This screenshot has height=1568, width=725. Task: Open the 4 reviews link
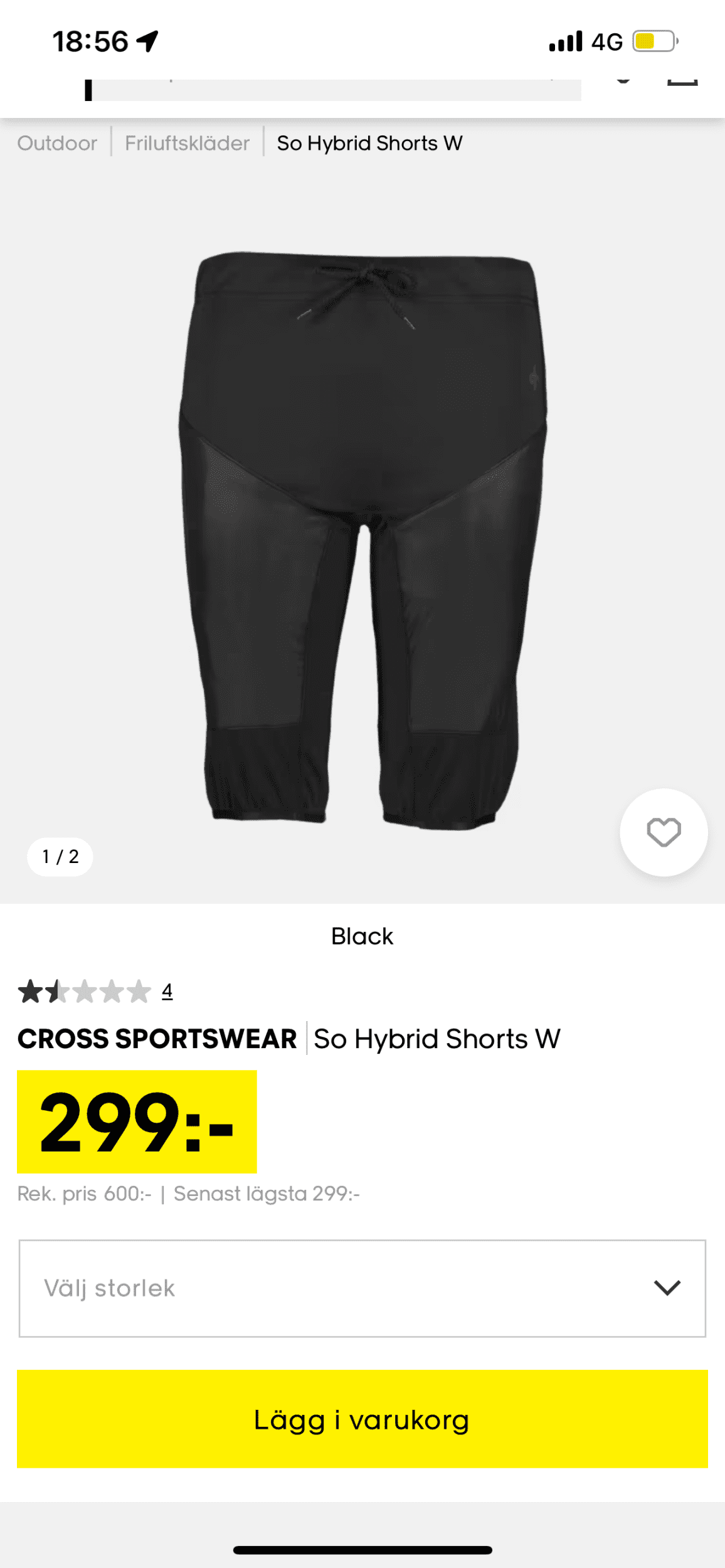coord(167,990)
